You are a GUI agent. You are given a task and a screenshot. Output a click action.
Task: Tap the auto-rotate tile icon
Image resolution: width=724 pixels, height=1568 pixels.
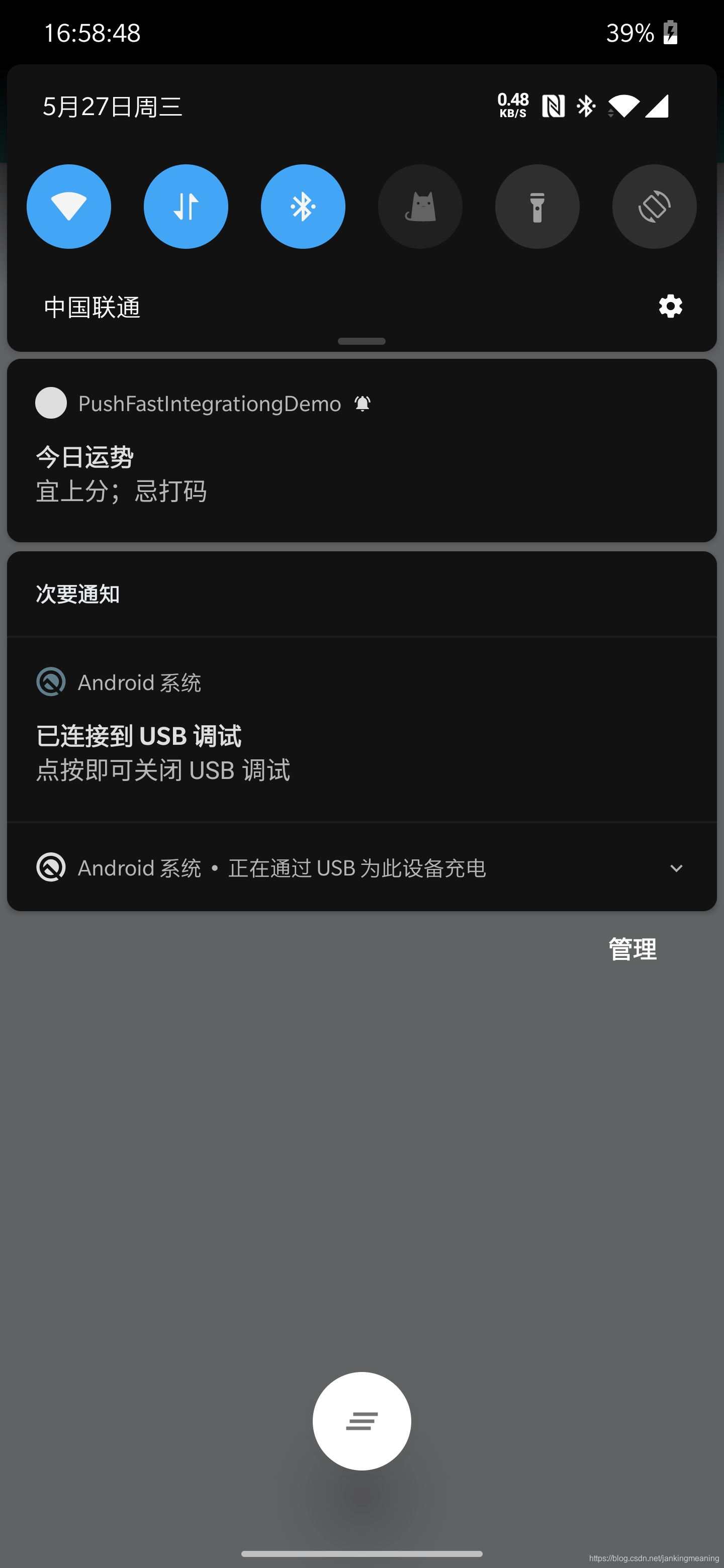[654, 207]
